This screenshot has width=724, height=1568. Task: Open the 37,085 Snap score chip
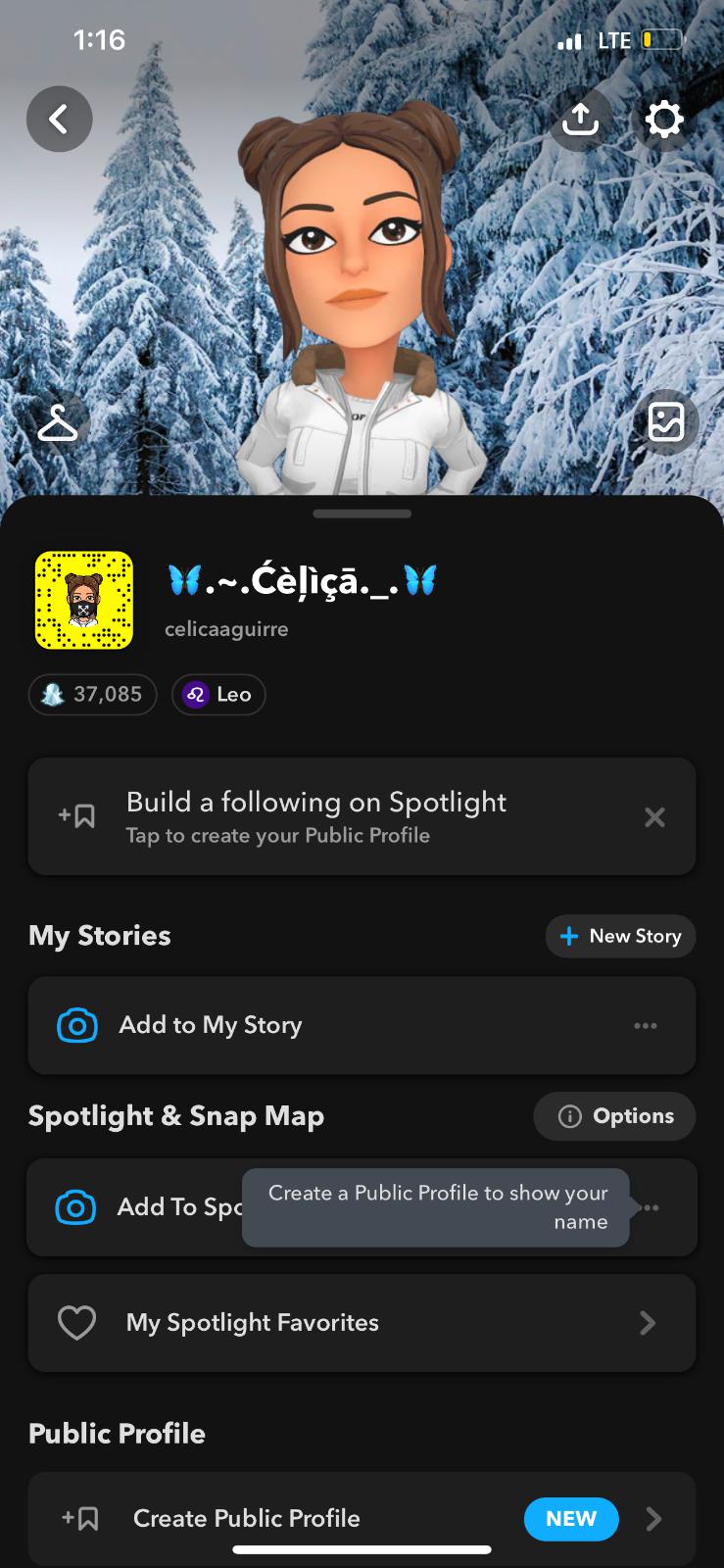(x=93, y=695)
